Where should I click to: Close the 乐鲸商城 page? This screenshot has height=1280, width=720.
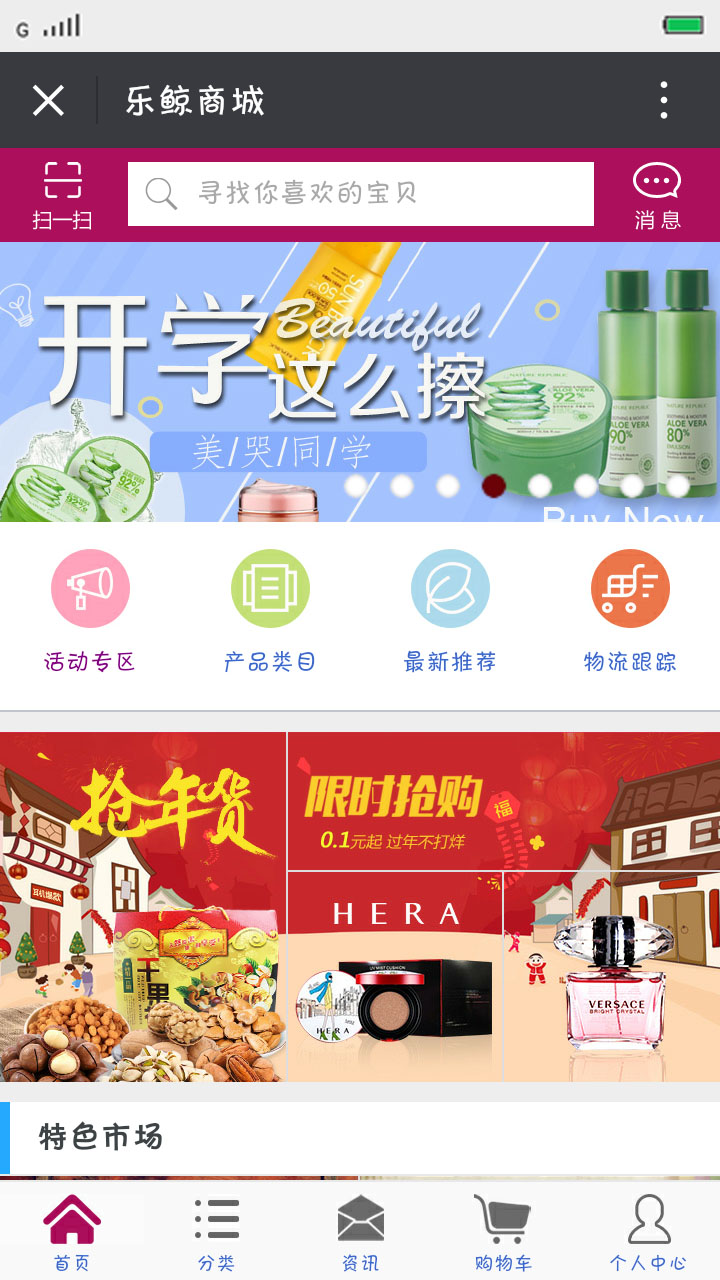coord(48,101)
